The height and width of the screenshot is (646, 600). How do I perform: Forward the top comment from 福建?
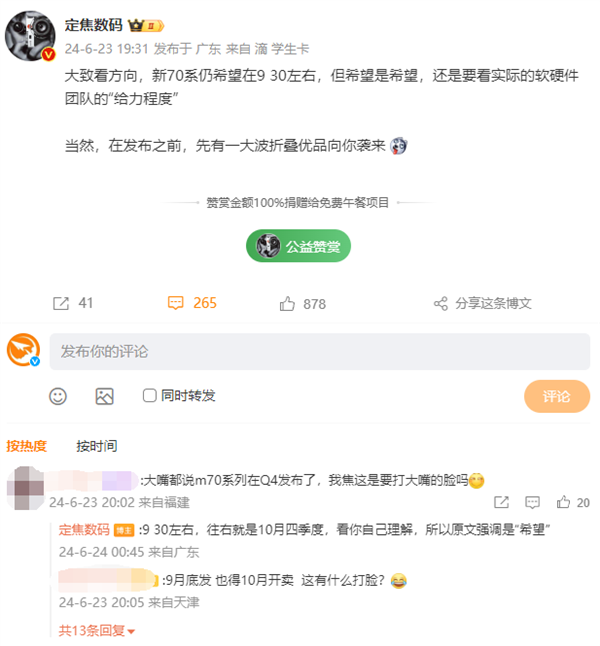pyautogui.click(x=502, y=502)
